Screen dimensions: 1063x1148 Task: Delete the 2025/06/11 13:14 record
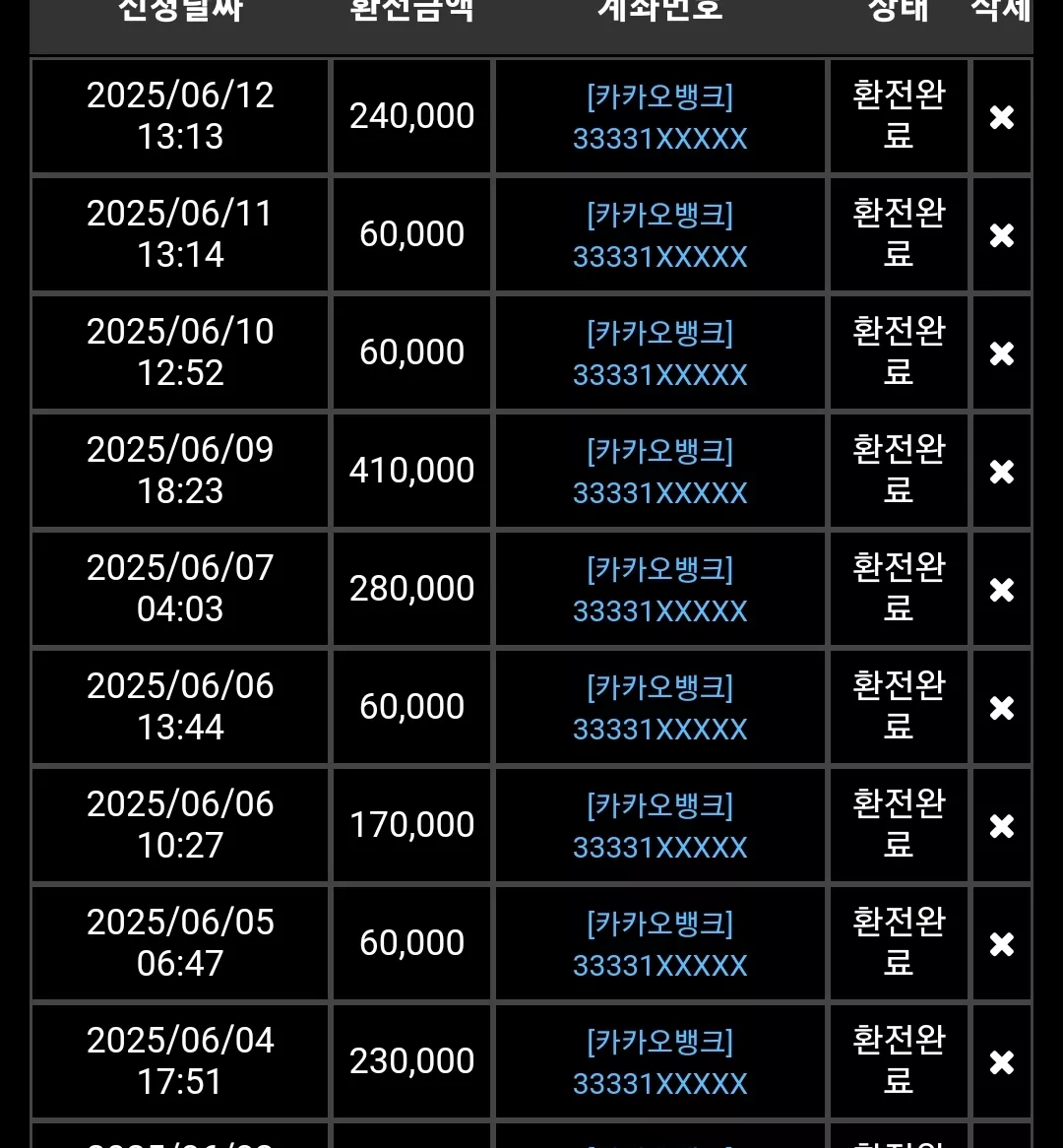pos(1002,235)
